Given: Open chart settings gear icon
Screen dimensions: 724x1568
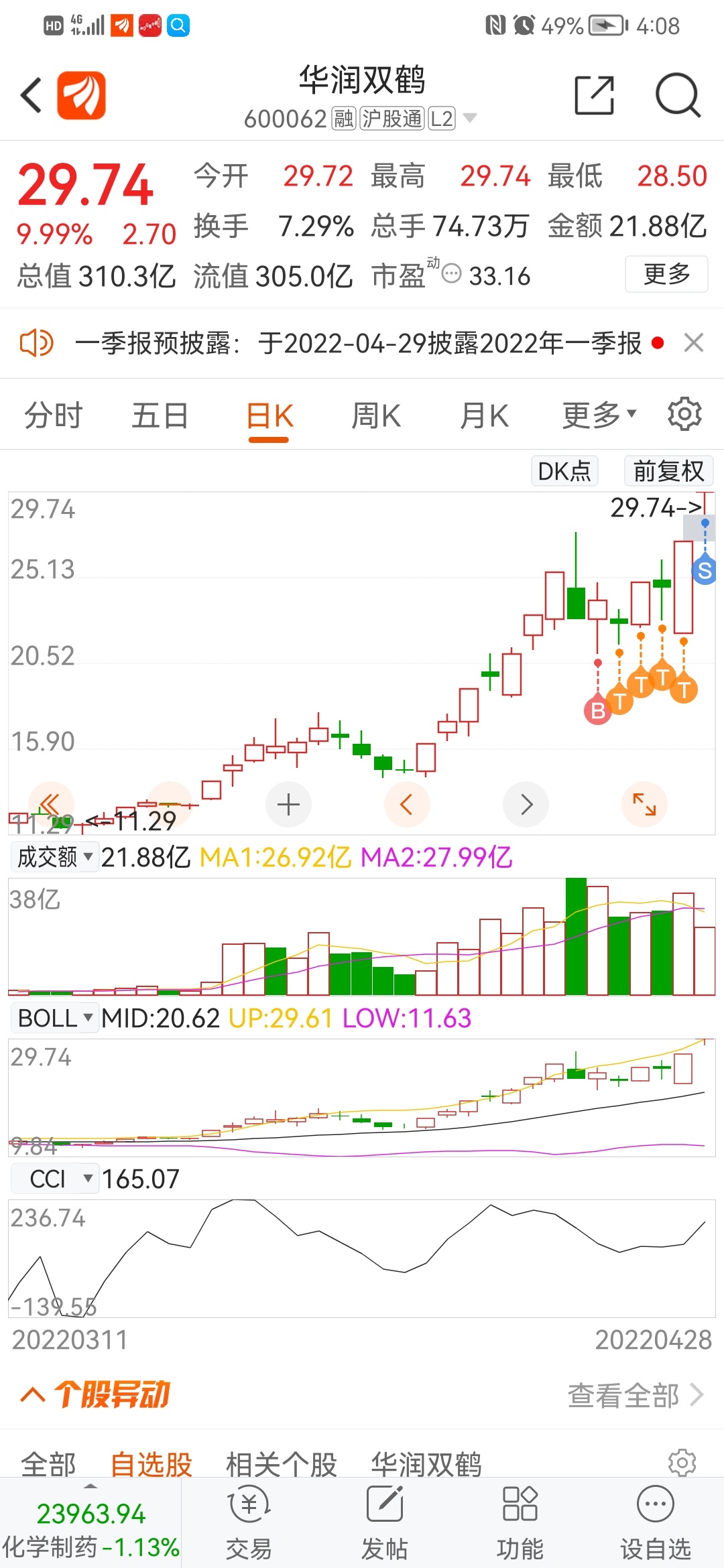Looking at the screenshot, I should pyautogui.click(x=684, y=414).
